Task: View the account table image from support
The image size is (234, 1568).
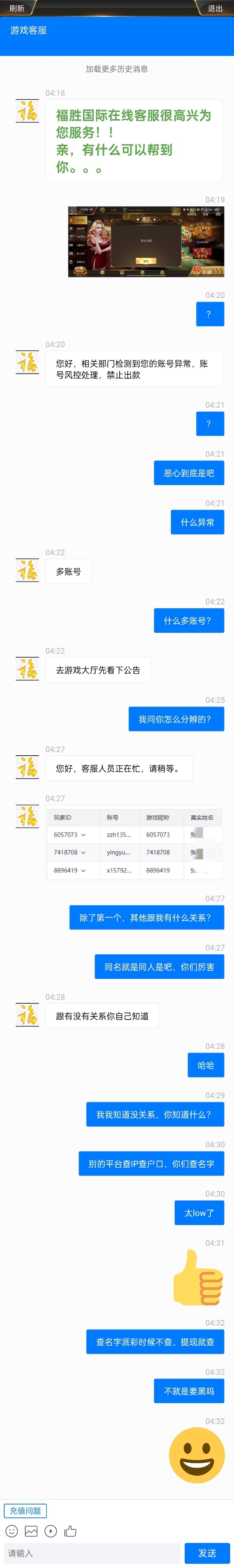Action: (x=134, y=844)
